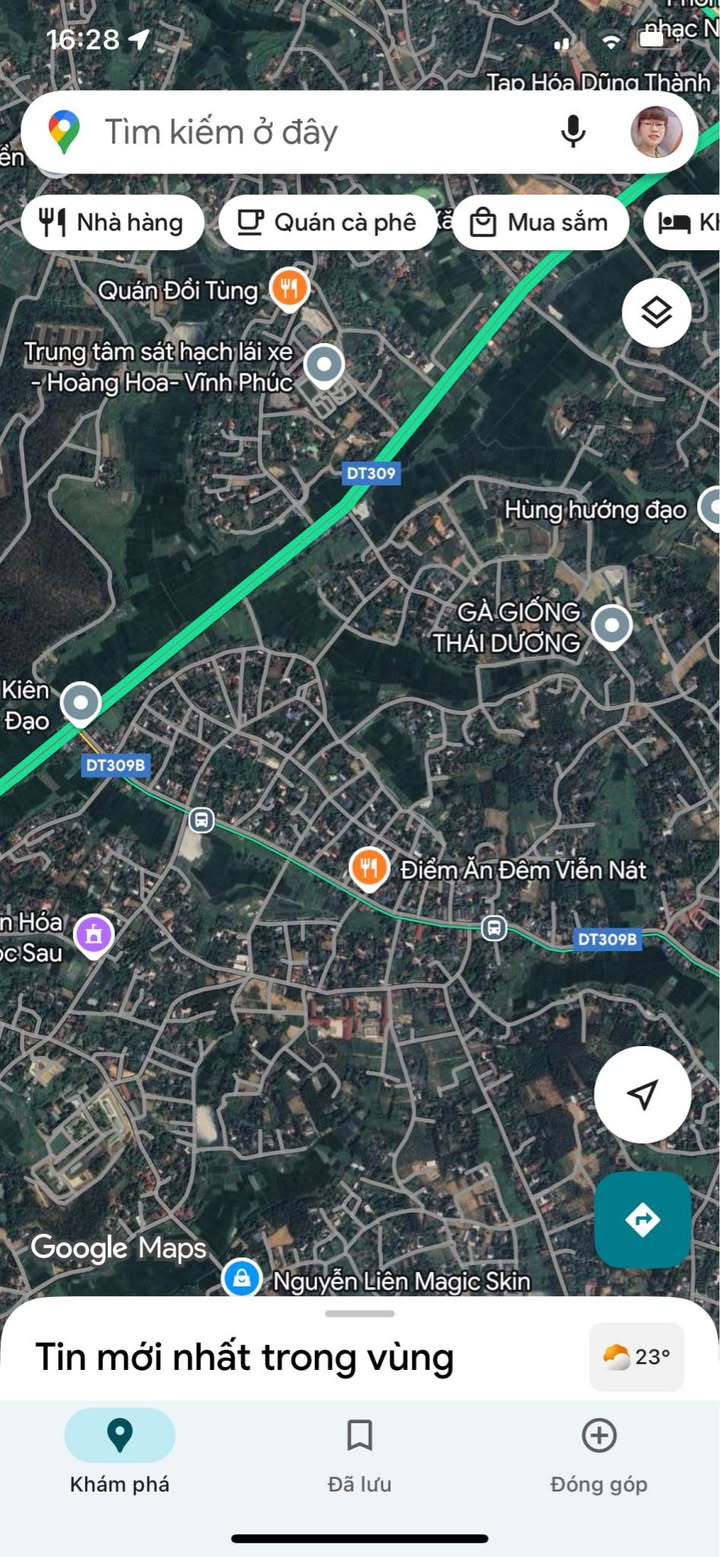Open the account profile picture
The image size is (720, 1557).
click(656, 132)
